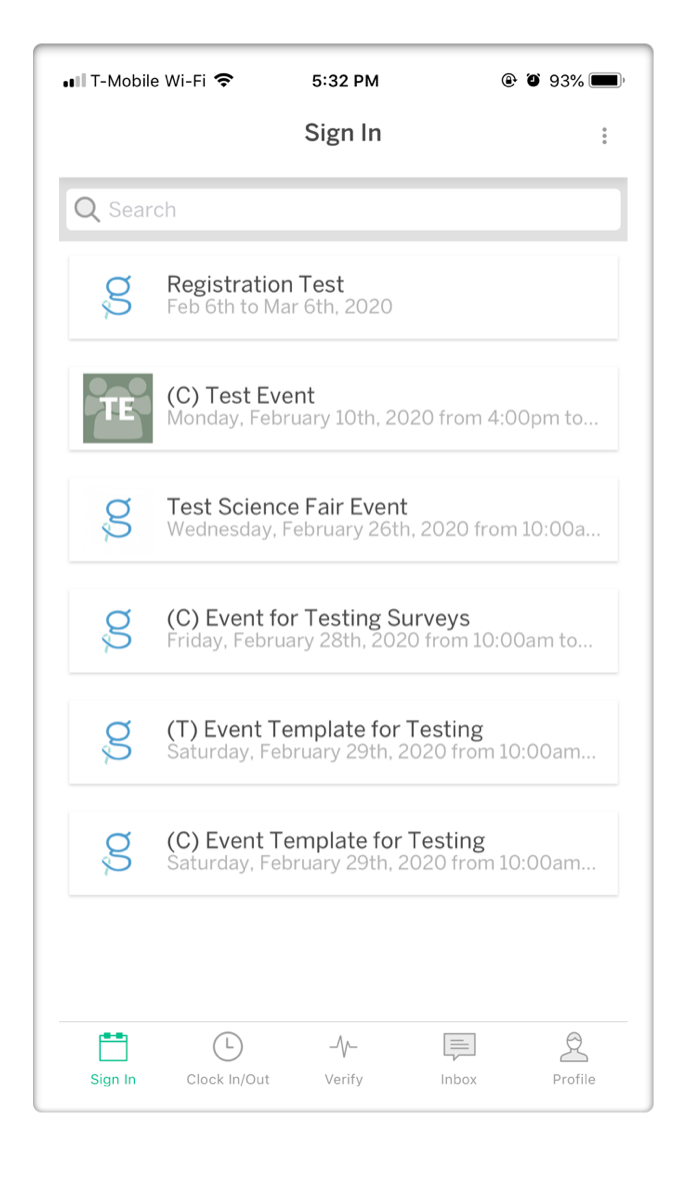Switch to the Clock In/Out tab

coord(228,1059)
